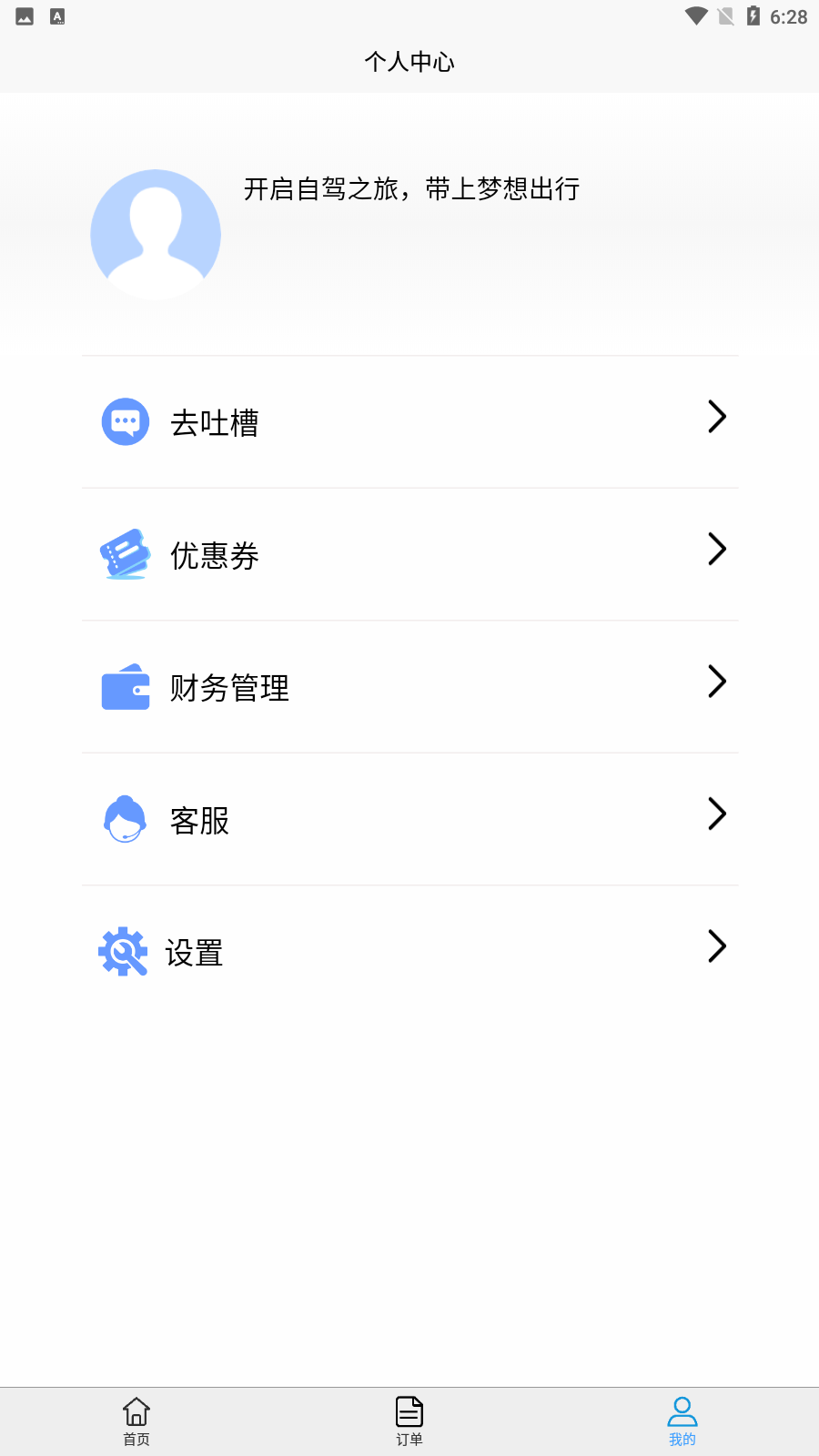The height and width of the screenshot is (1456, 819).
Task: Tap the 开启自驾之旅 greeting text
Action: pos(409,189)
